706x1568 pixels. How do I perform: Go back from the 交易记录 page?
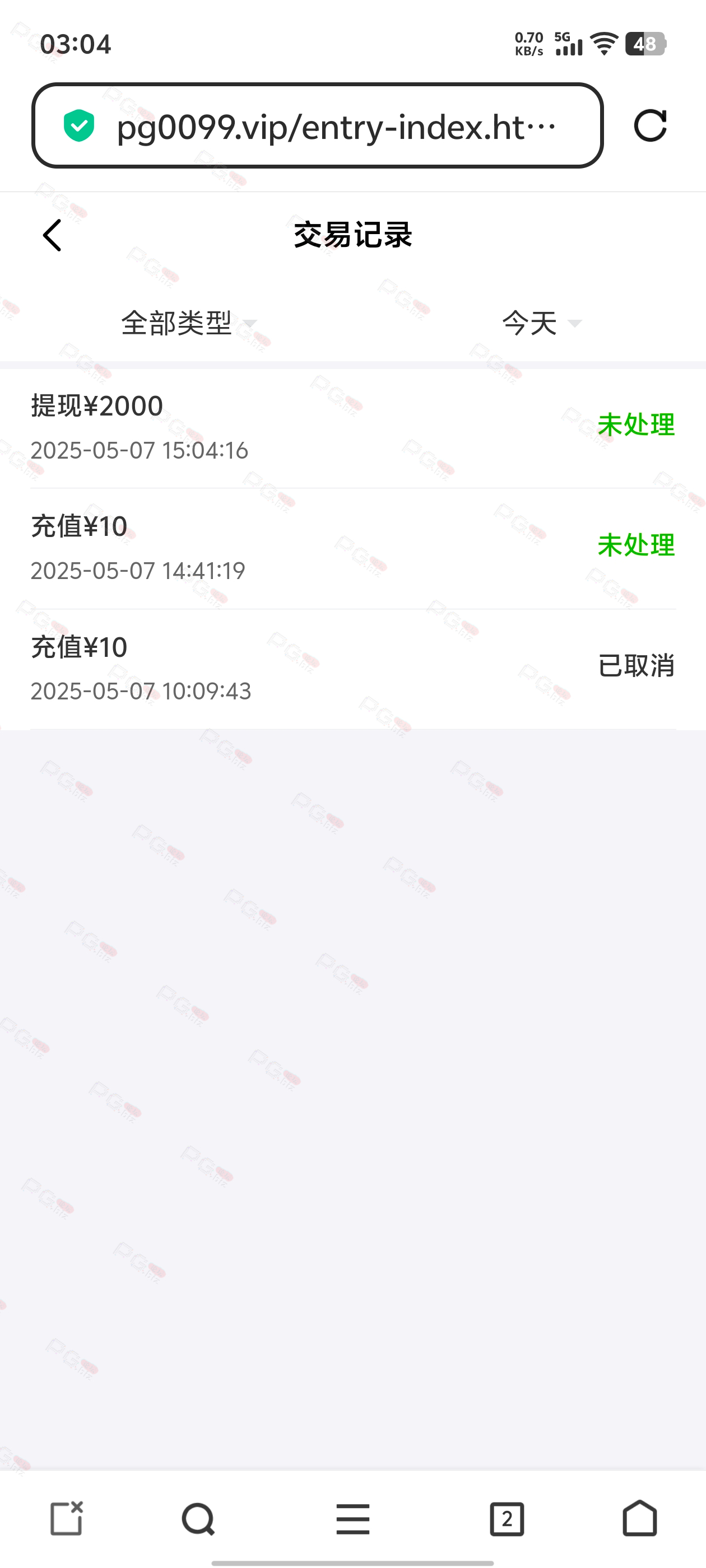(52, 236)
